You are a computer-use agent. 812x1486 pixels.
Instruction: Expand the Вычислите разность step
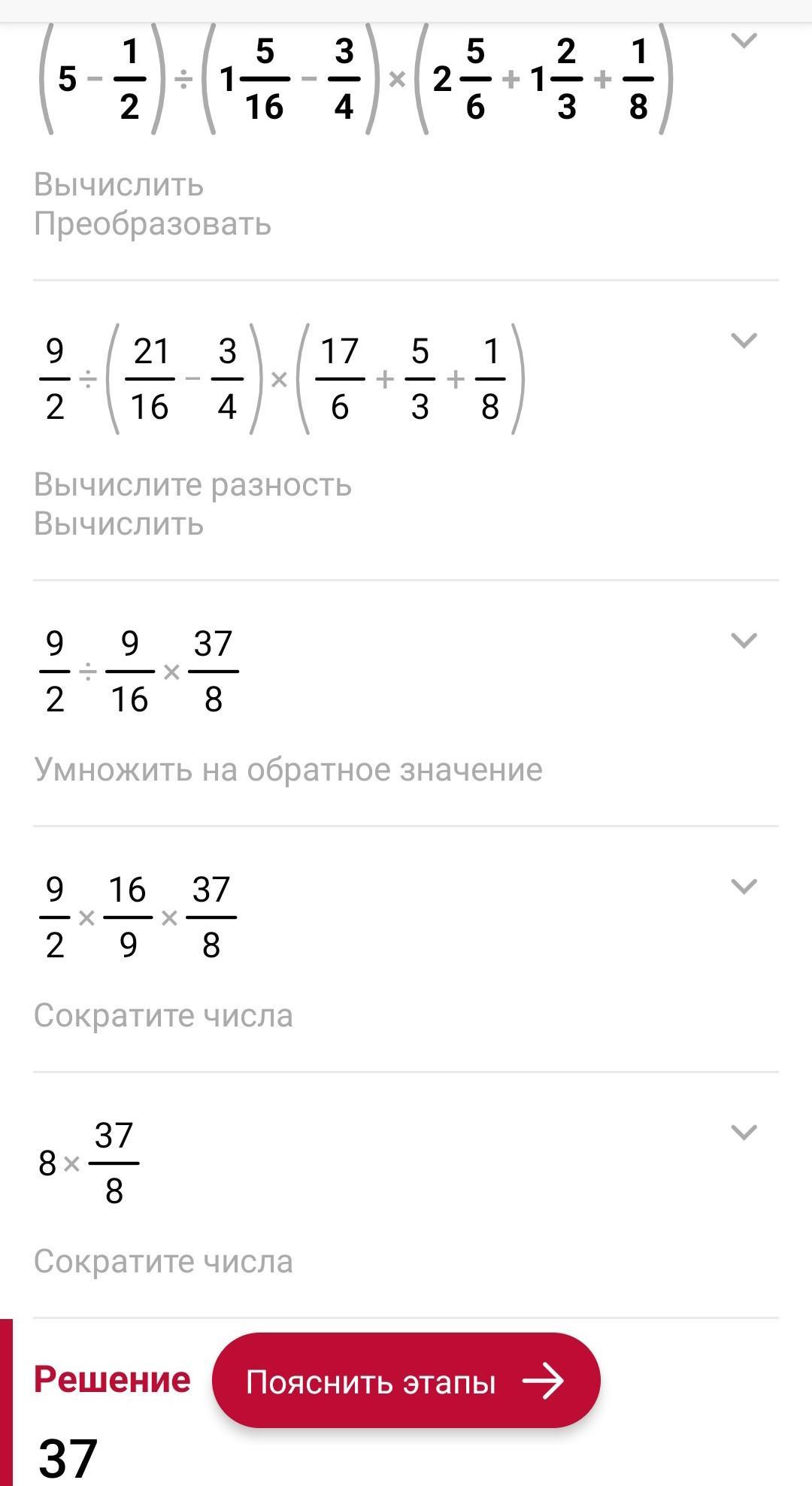[x=744, y=341]
